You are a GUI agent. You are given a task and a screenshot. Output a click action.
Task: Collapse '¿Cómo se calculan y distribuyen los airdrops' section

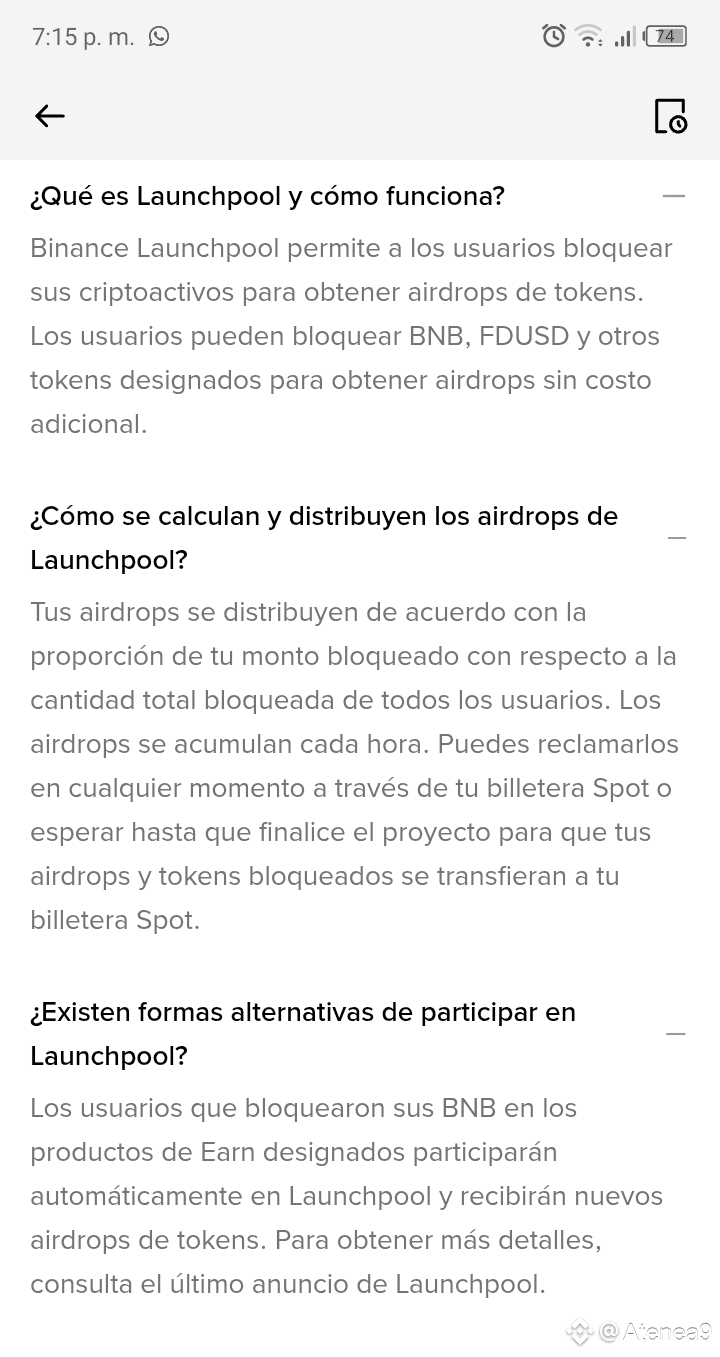(x=677, y=538)
